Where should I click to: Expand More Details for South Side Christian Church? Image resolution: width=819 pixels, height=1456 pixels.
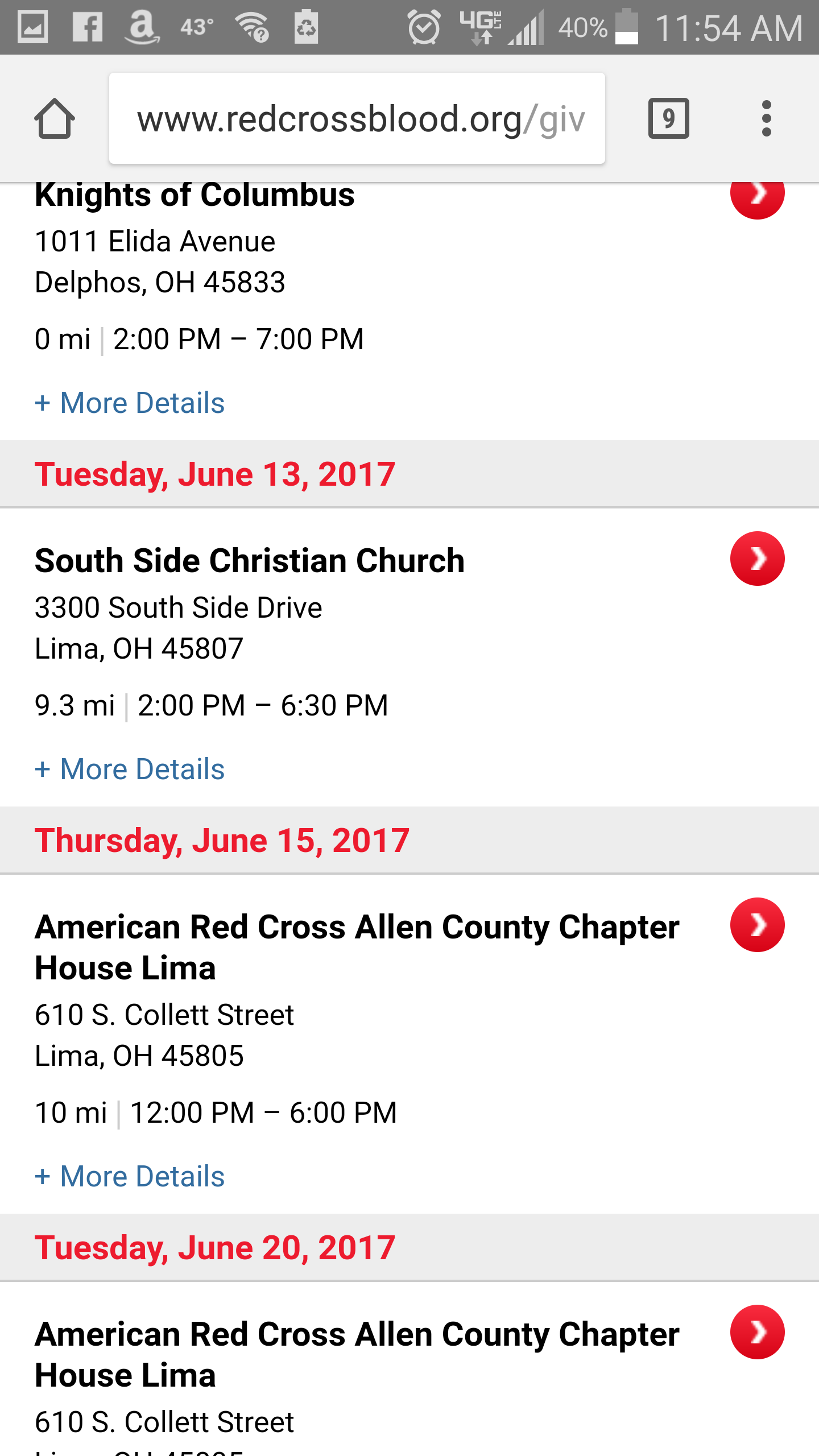(130, 769)
